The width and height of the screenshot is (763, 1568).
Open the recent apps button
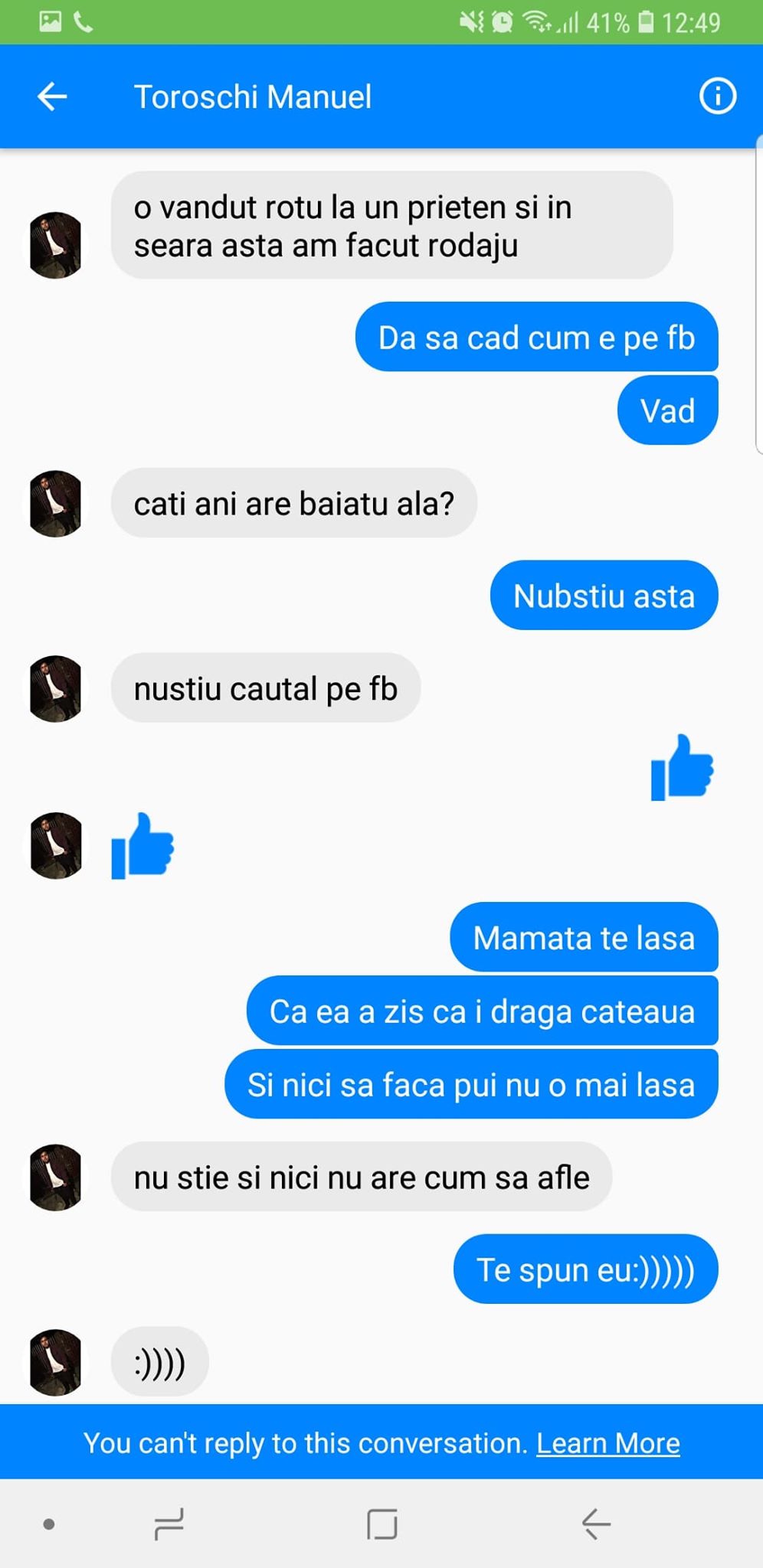click(169, 1524)
